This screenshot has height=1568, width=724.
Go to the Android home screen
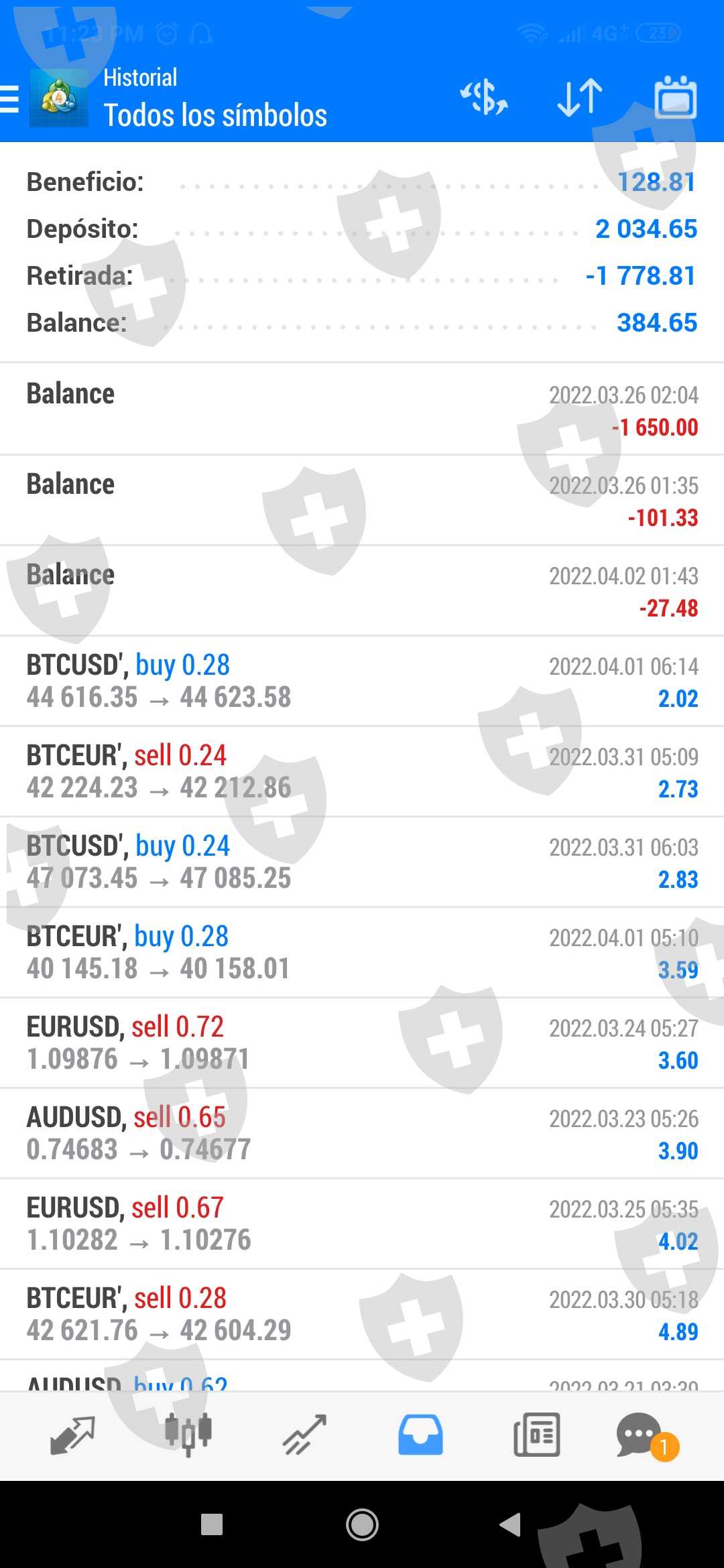click(362, 1524)
